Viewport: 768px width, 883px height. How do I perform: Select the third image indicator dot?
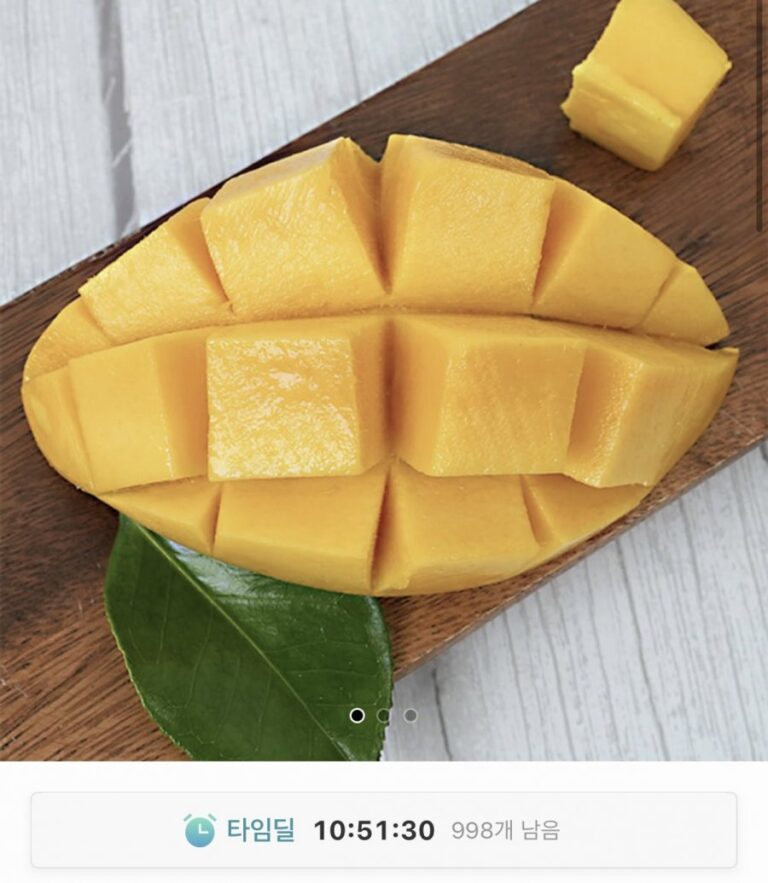pos(410,715)
